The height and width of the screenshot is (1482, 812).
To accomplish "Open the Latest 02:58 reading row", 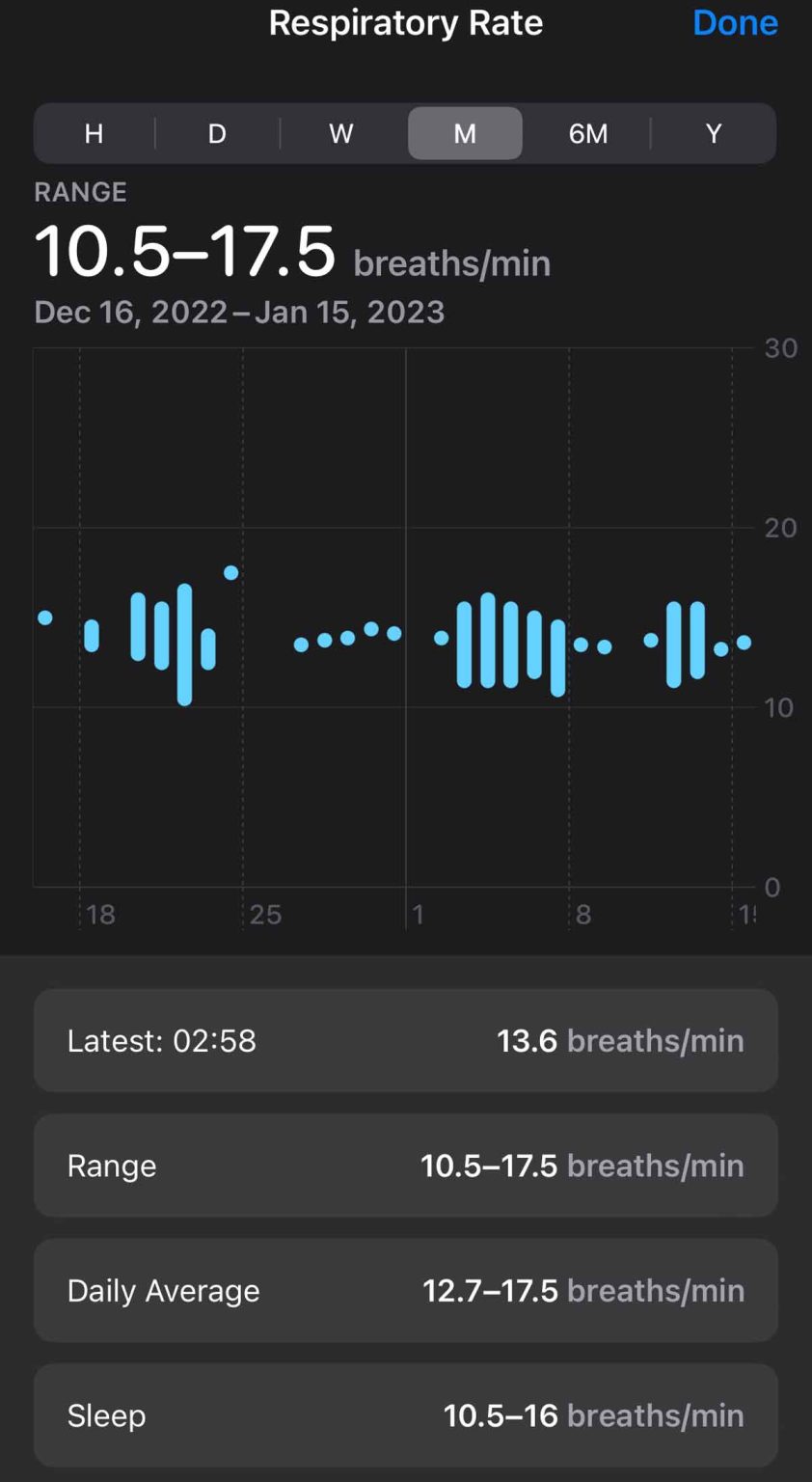I will 405,1040.
